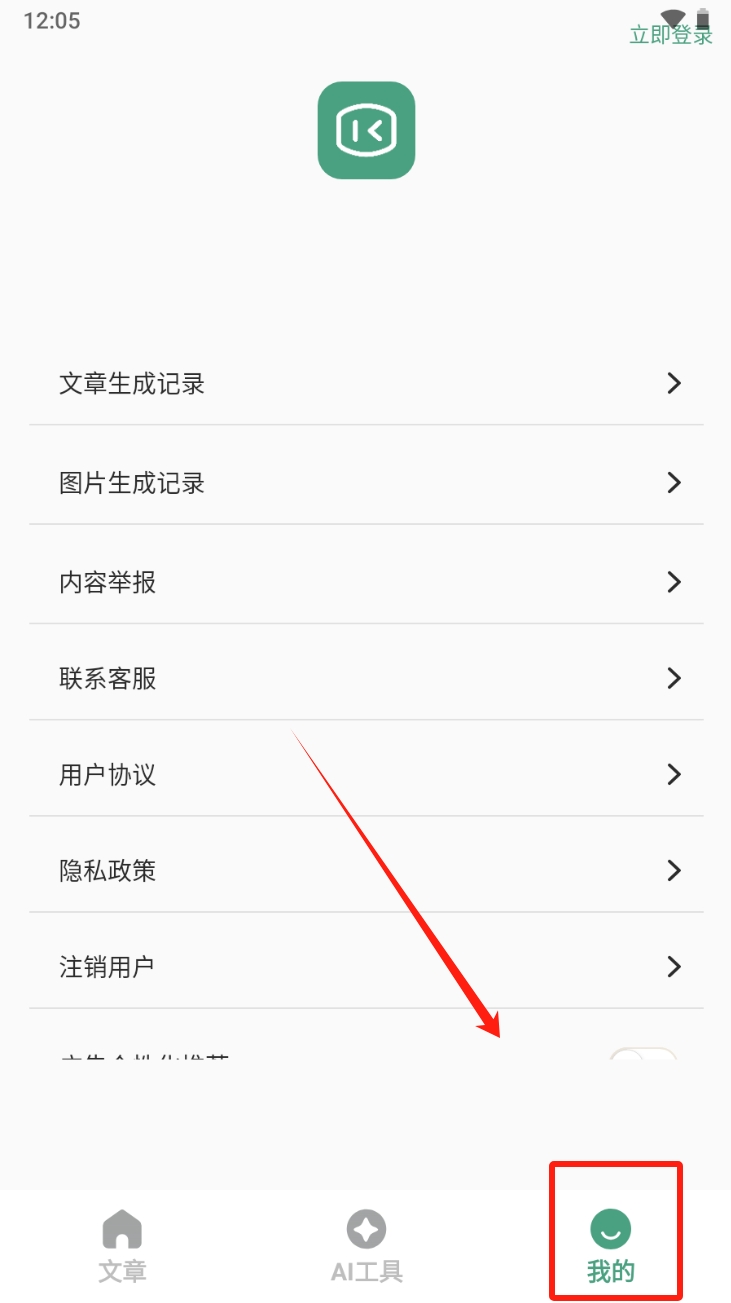Switch to the AI工具 tab
The image size is (731, 1303).
(x=366, y=1245)
